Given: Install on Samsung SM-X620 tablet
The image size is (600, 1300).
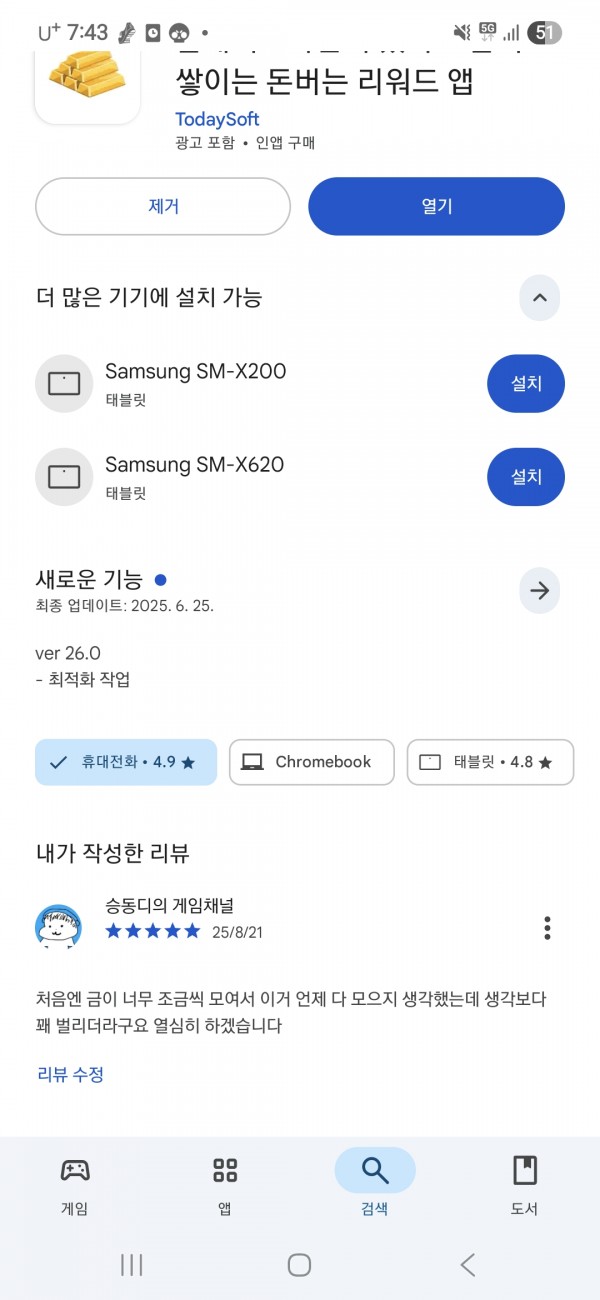Looking at the screenshot, I should coord(526,477).
